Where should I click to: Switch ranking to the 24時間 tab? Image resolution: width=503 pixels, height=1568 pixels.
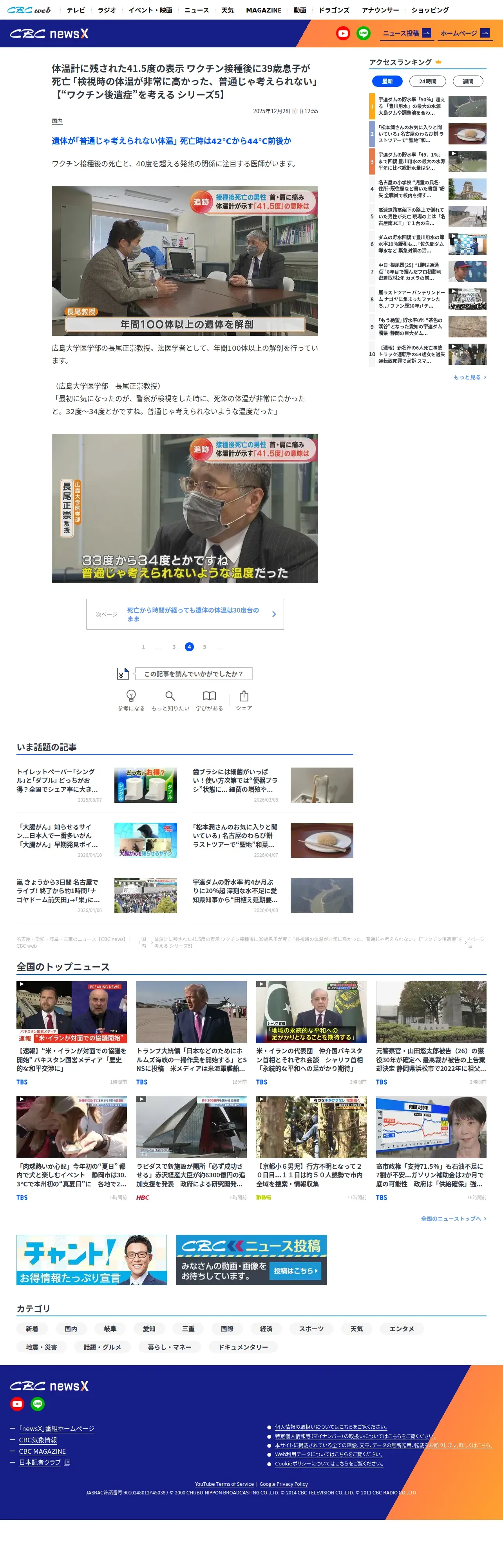point(427,81)
